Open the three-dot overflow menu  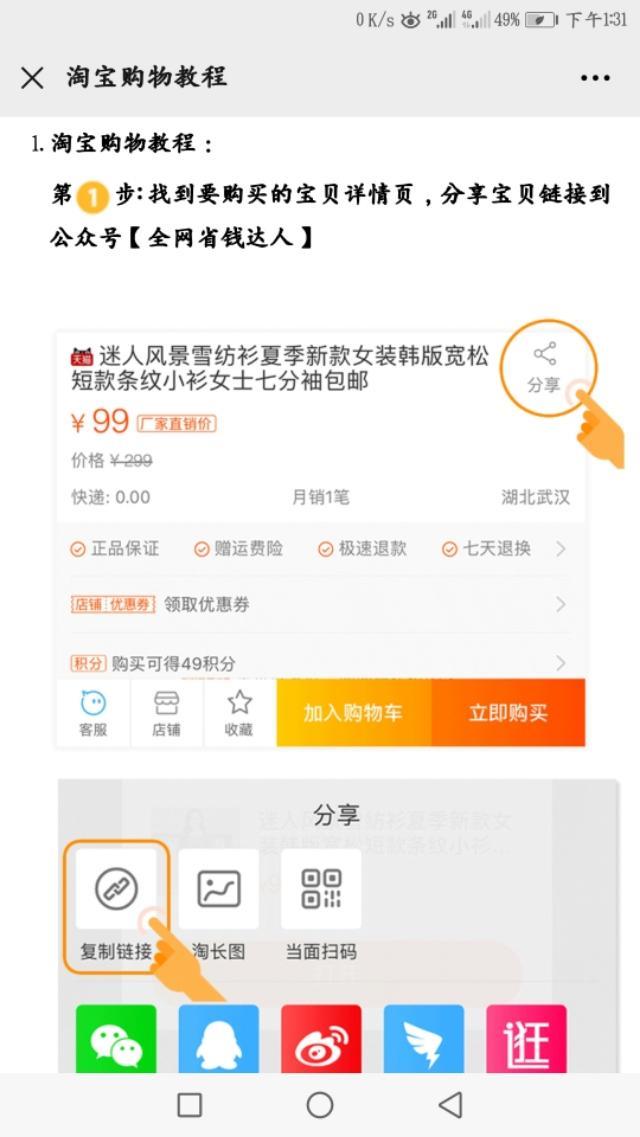tap(595, 78)
